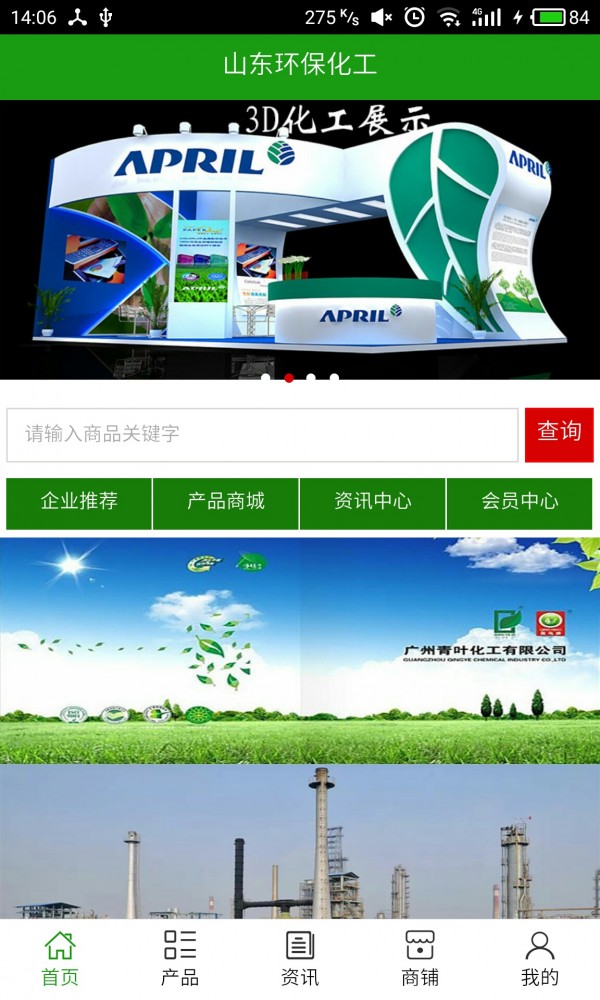Open the chemical plant image card
Screen dimensions: 600x1000
point(300,842)
